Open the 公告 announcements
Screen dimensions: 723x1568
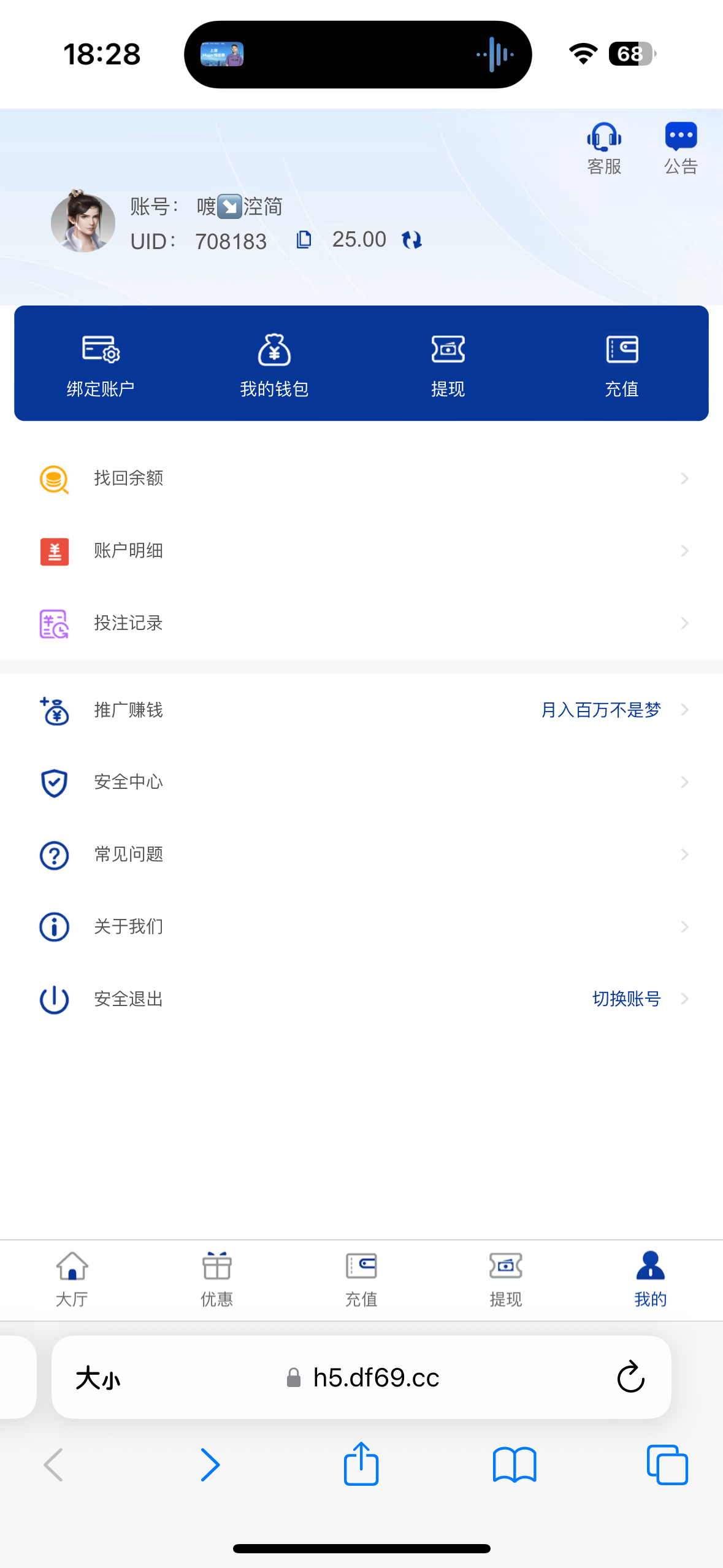coord(680,148)
